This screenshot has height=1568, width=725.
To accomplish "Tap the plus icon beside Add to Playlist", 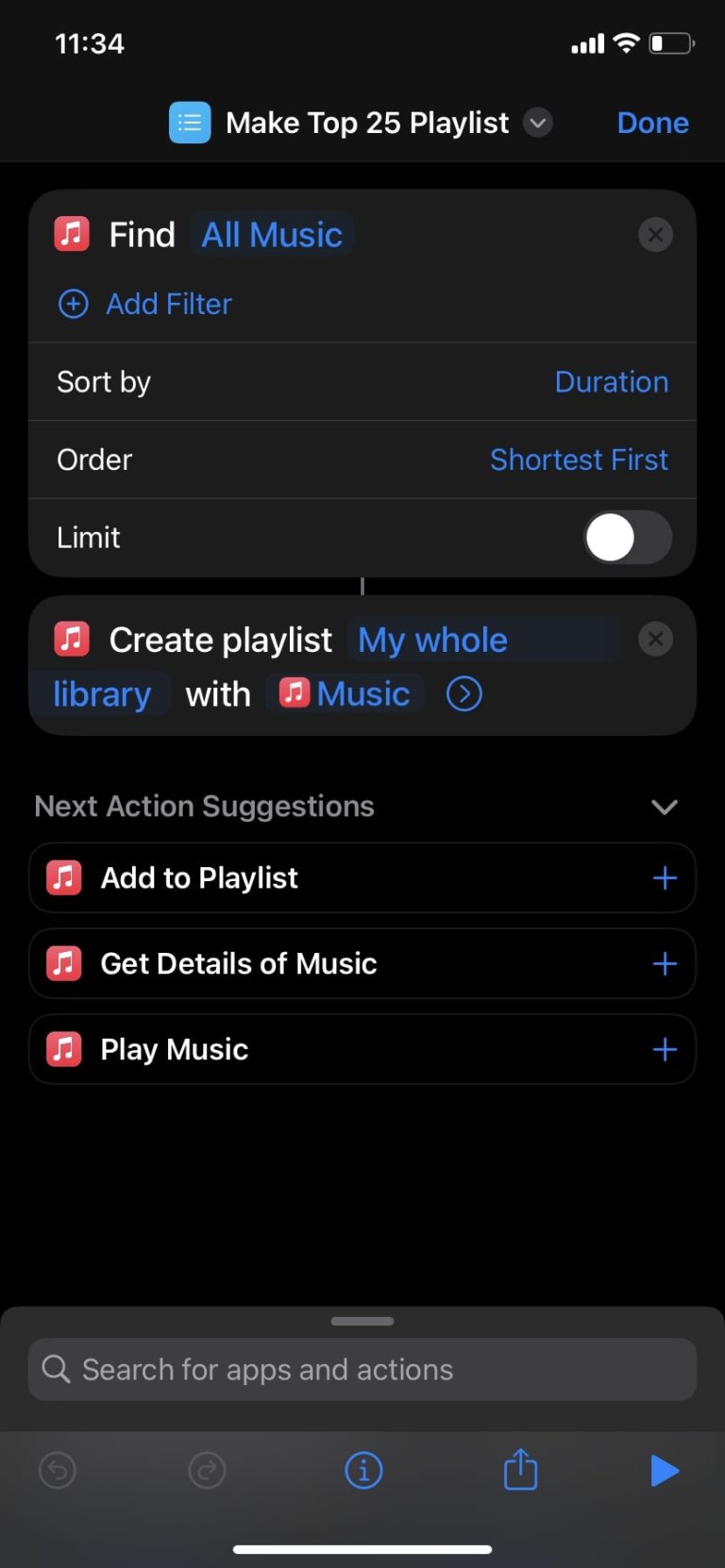I will 664,877.
